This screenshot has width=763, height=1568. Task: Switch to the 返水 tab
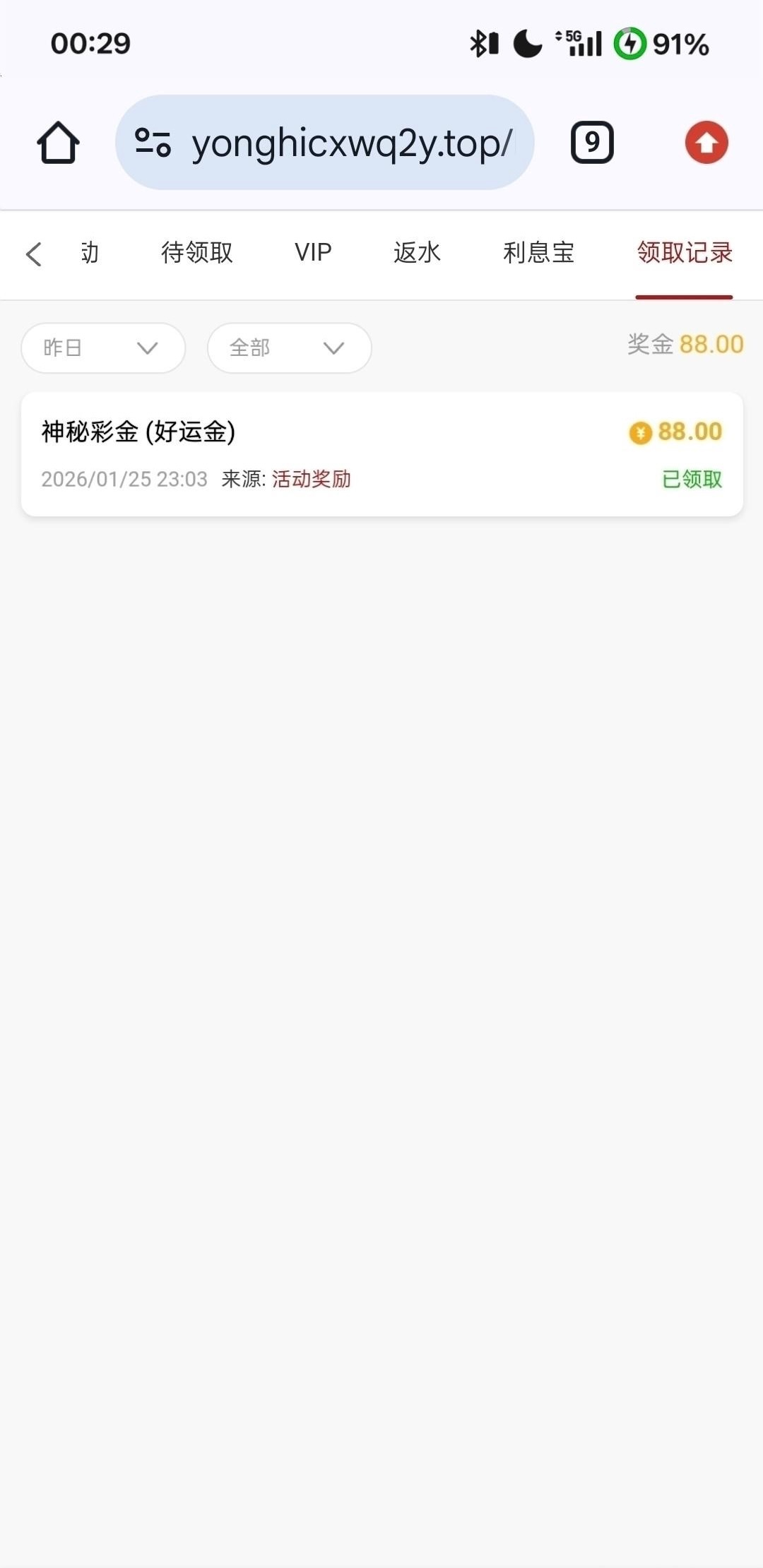417,253
